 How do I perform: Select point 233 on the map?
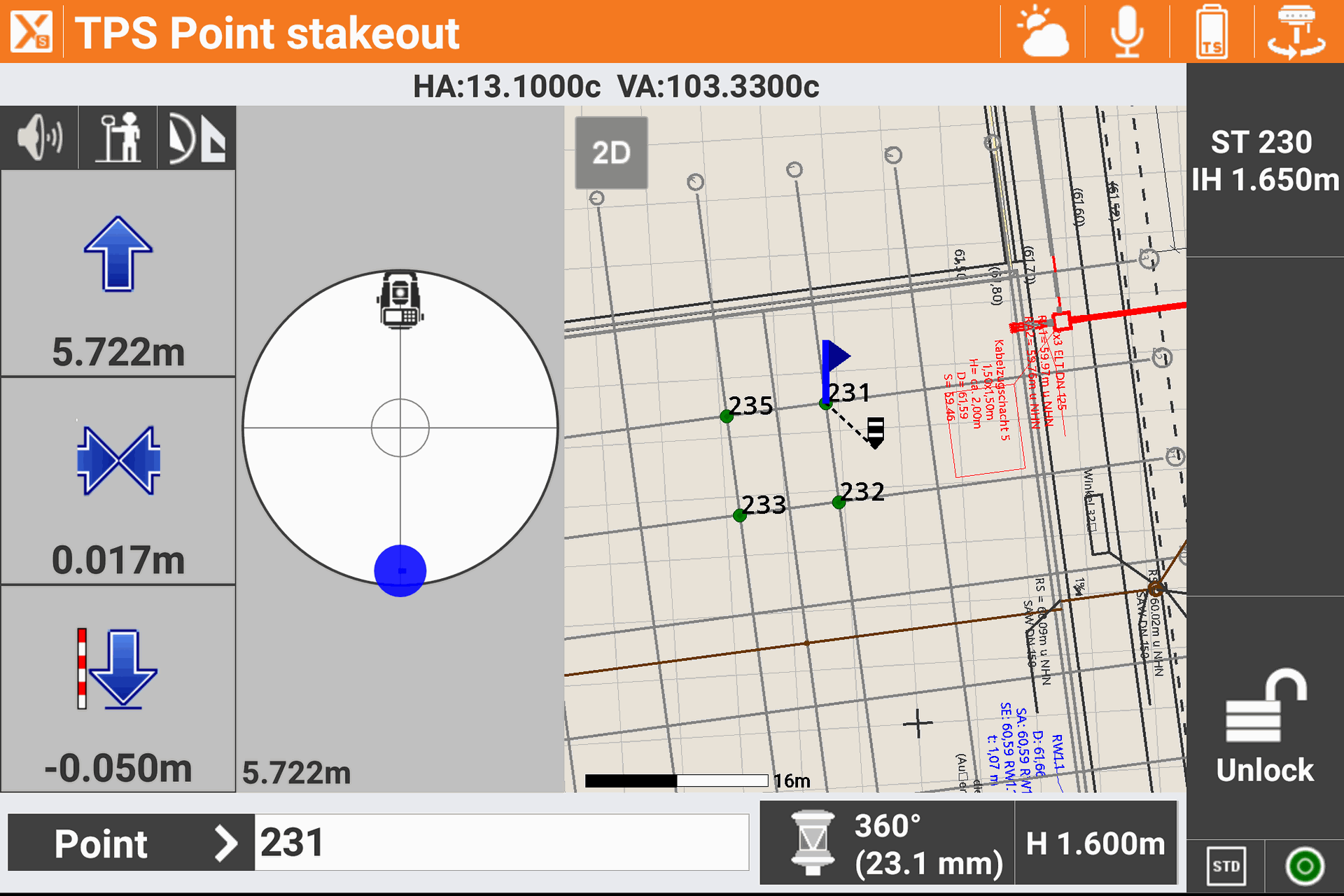(739, 515)
